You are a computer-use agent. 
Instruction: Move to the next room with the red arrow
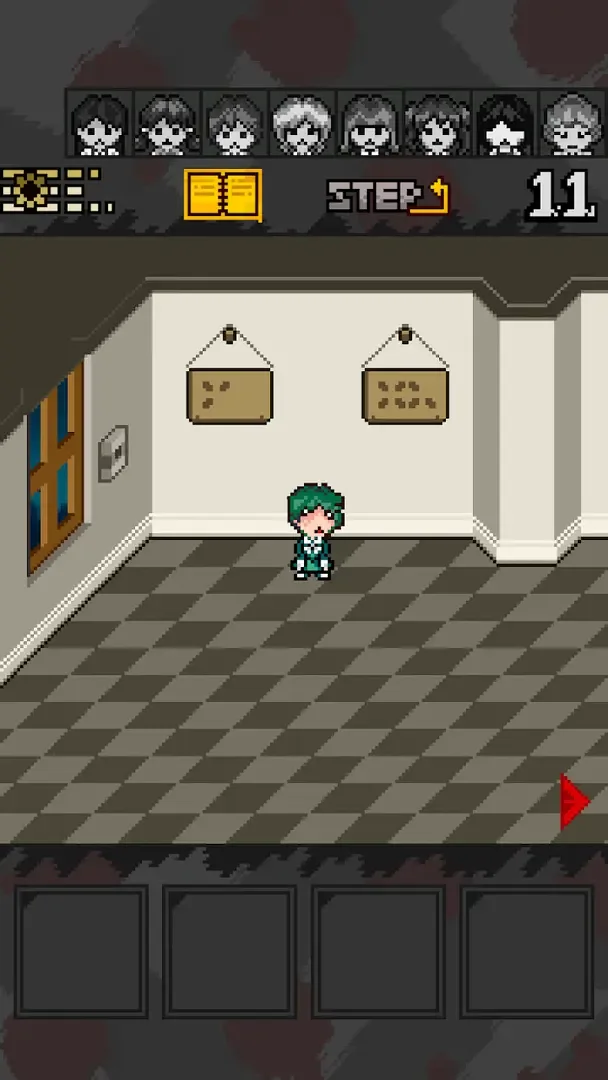coord(575,801)
